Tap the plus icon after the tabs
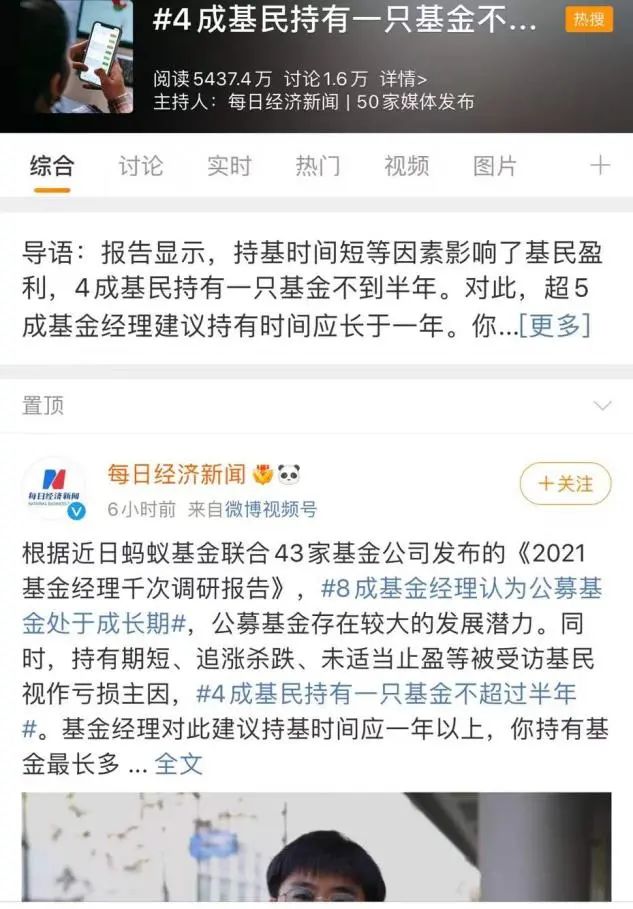Screen dimensions: 633x909 (x=599, y=166)
